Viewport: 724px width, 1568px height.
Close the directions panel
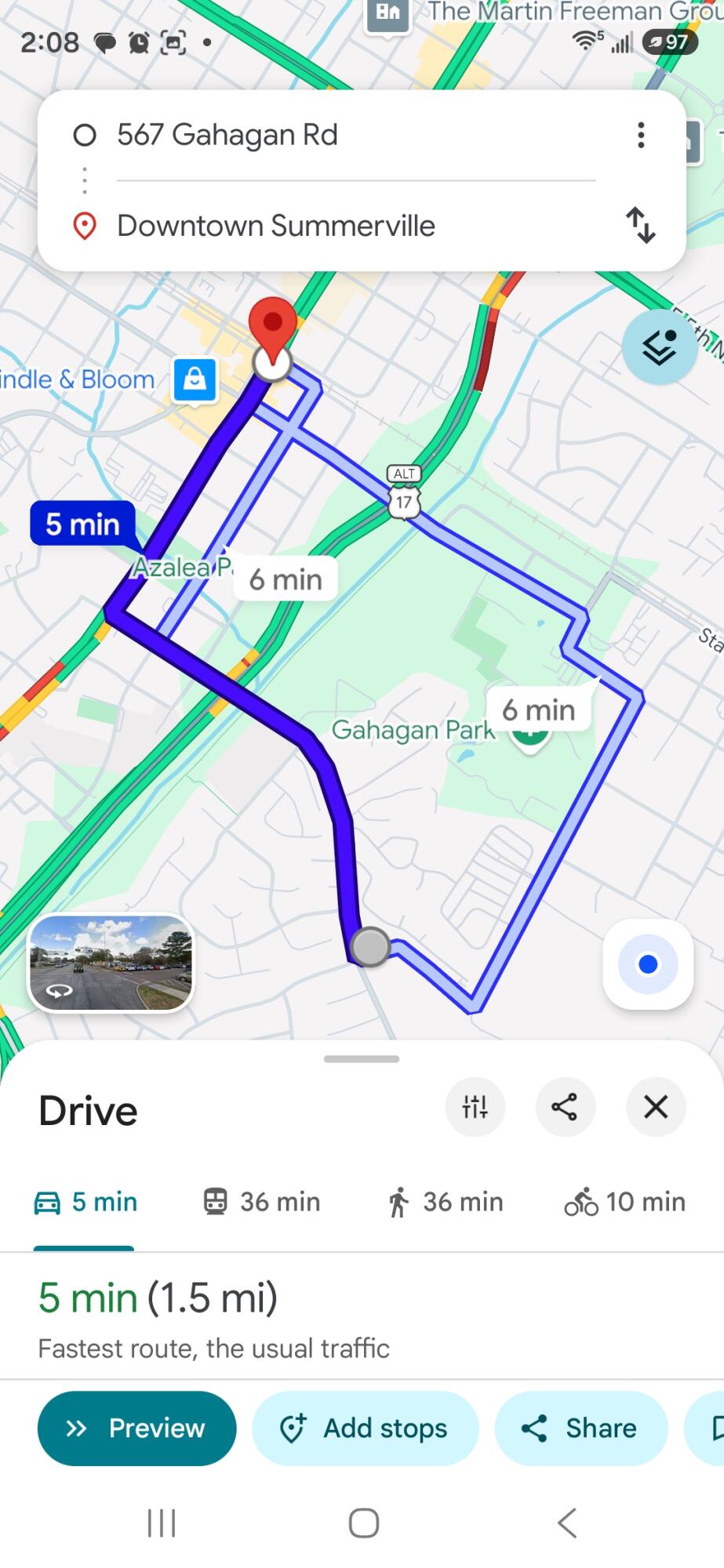click(x=656, y=1107)
